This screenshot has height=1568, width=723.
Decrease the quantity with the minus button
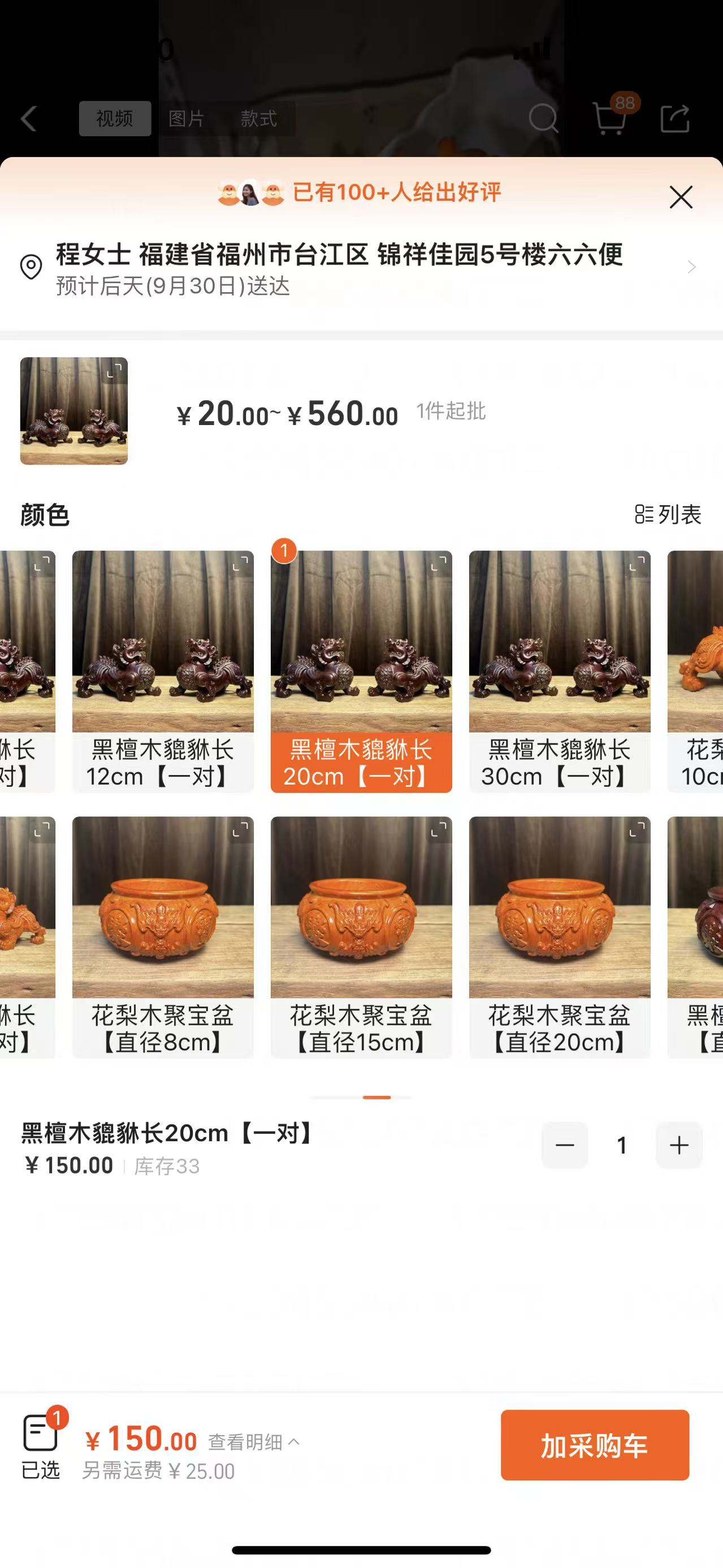click(x=565, y=1146)
